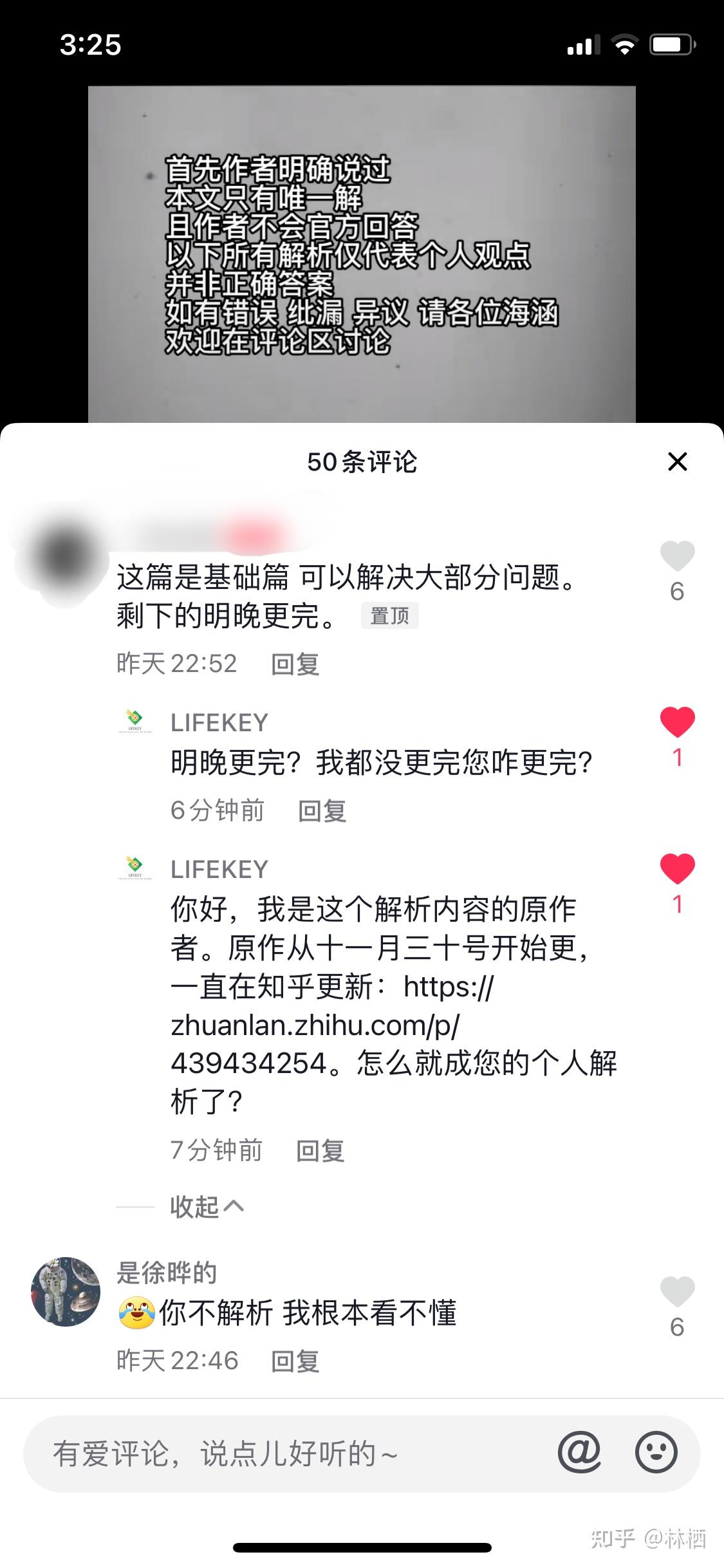Image resolution: width=724 pixels, height=1568 pixels.
Task: Open the emoji picker
Action: (x=656, y=1453)
